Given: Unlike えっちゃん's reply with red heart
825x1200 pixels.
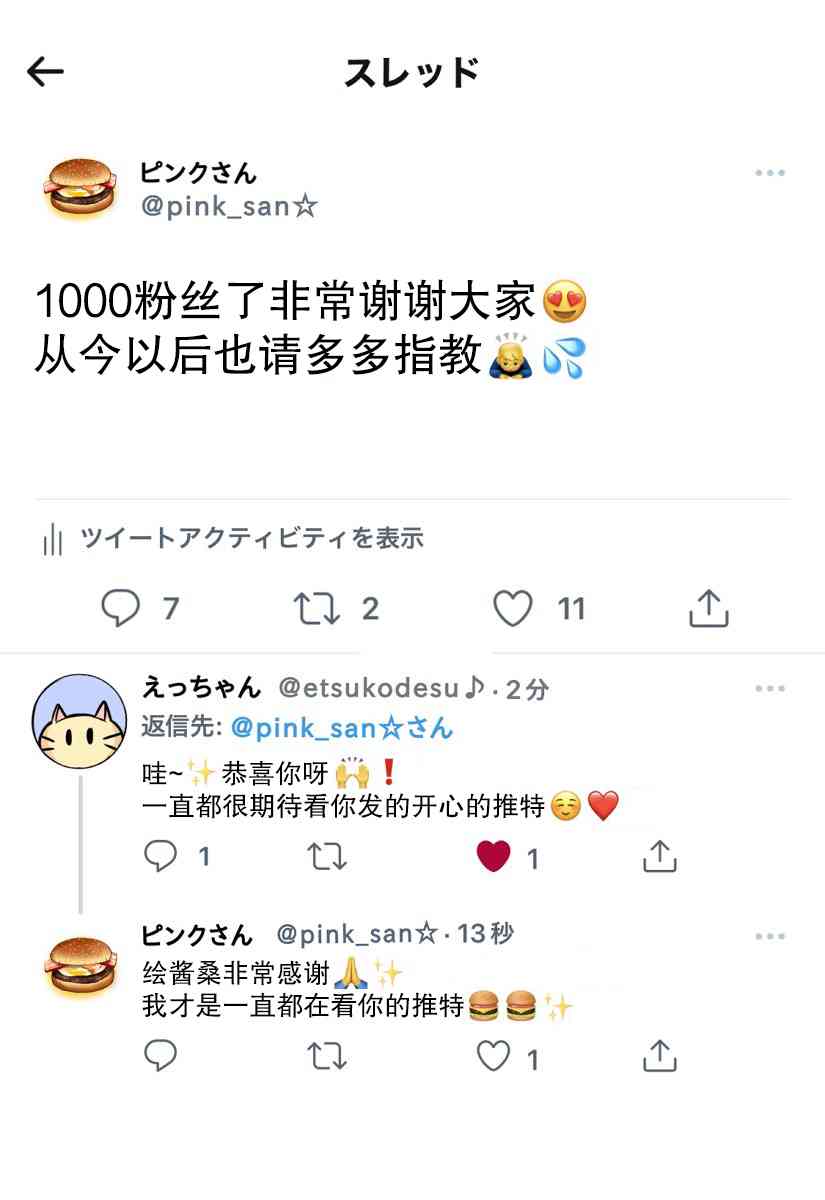Looking at the screenshot, I should point(493,857).
